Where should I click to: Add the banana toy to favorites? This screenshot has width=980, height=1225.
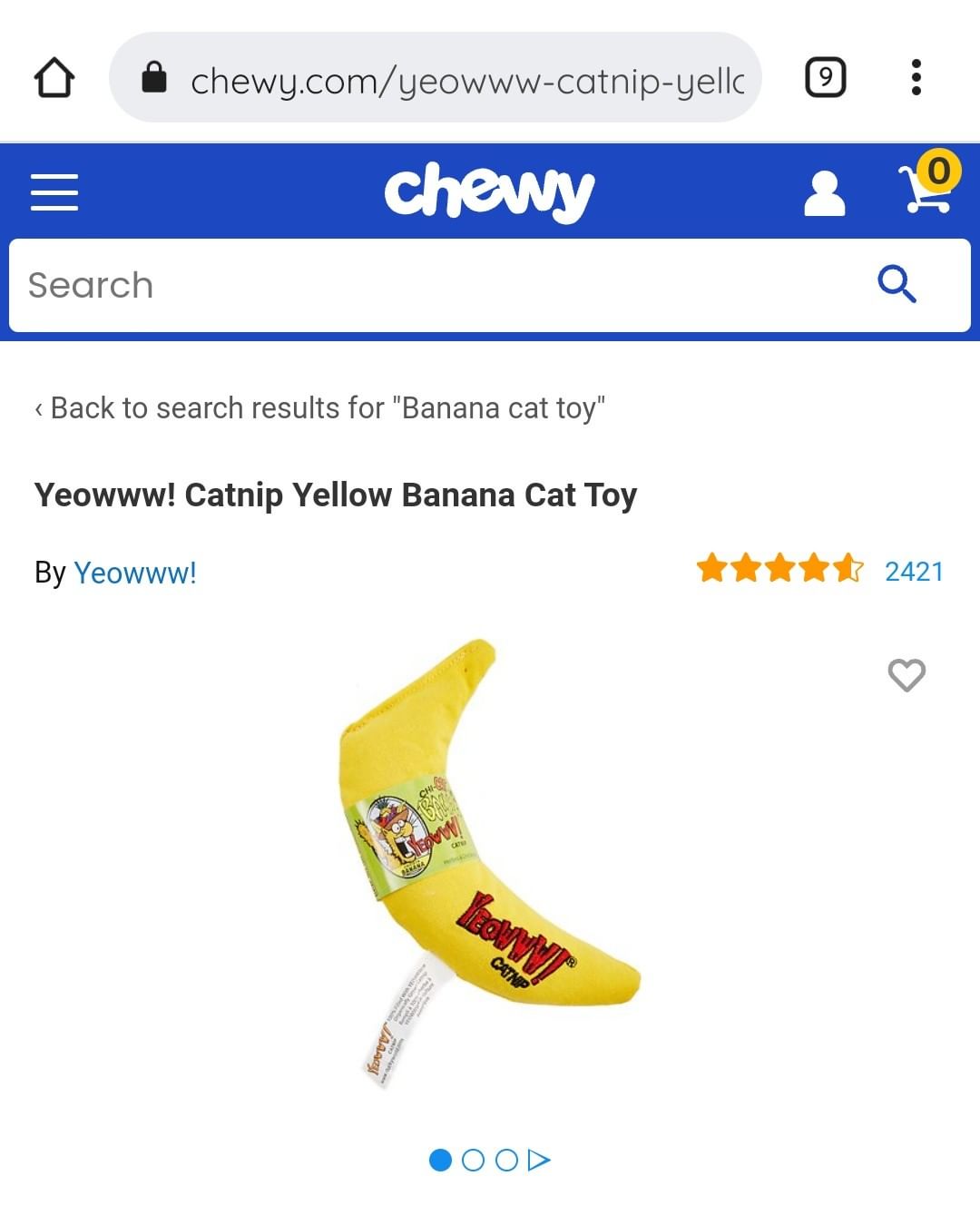coord(906,675)
